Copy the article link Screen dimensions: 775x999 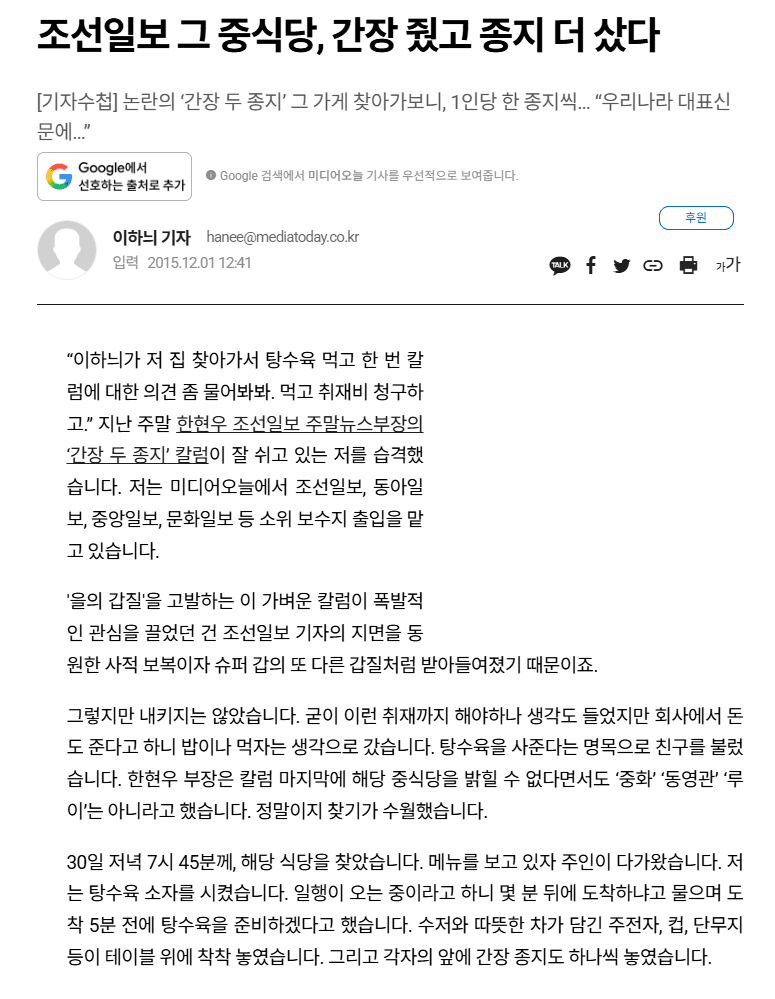[x=653, y=266]
